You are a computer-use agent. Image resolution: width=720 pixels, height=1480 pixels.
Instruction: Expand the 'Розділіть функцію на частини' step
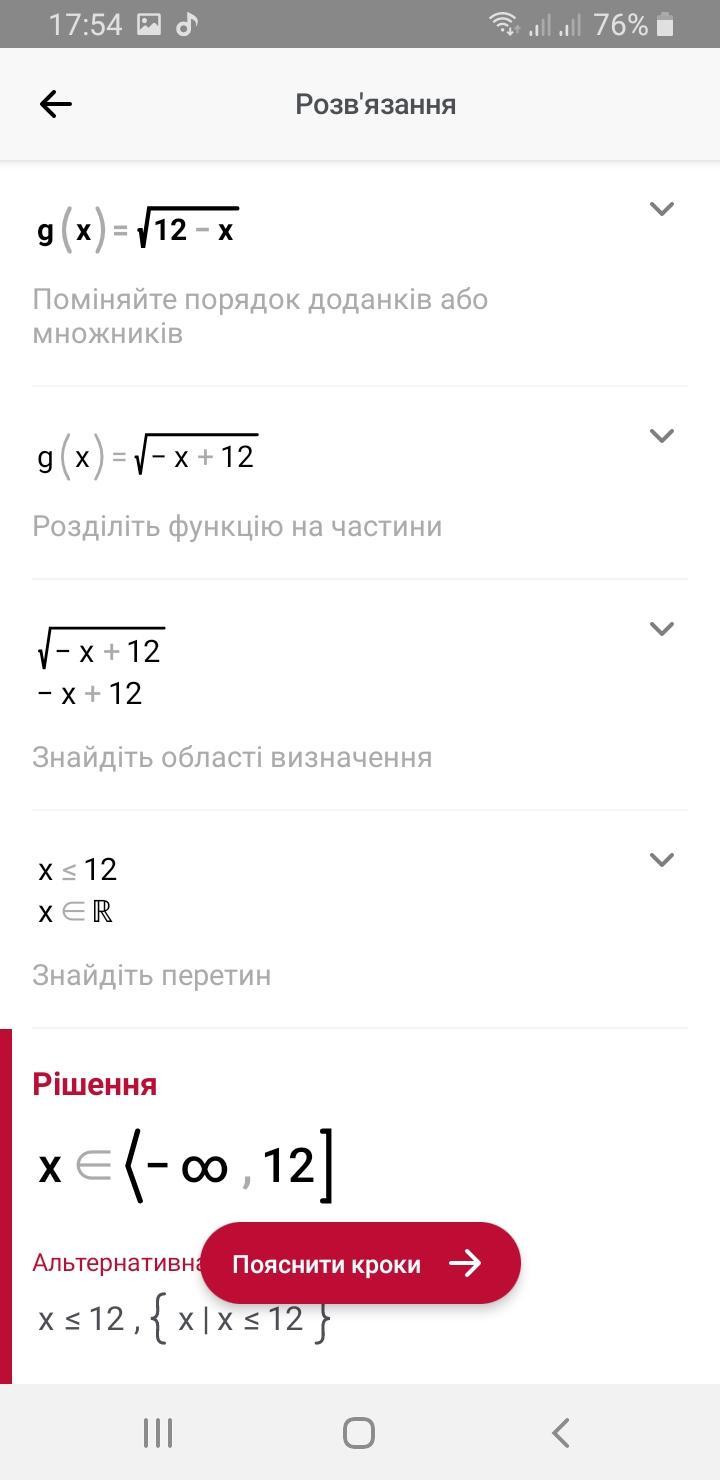[661, 436]
